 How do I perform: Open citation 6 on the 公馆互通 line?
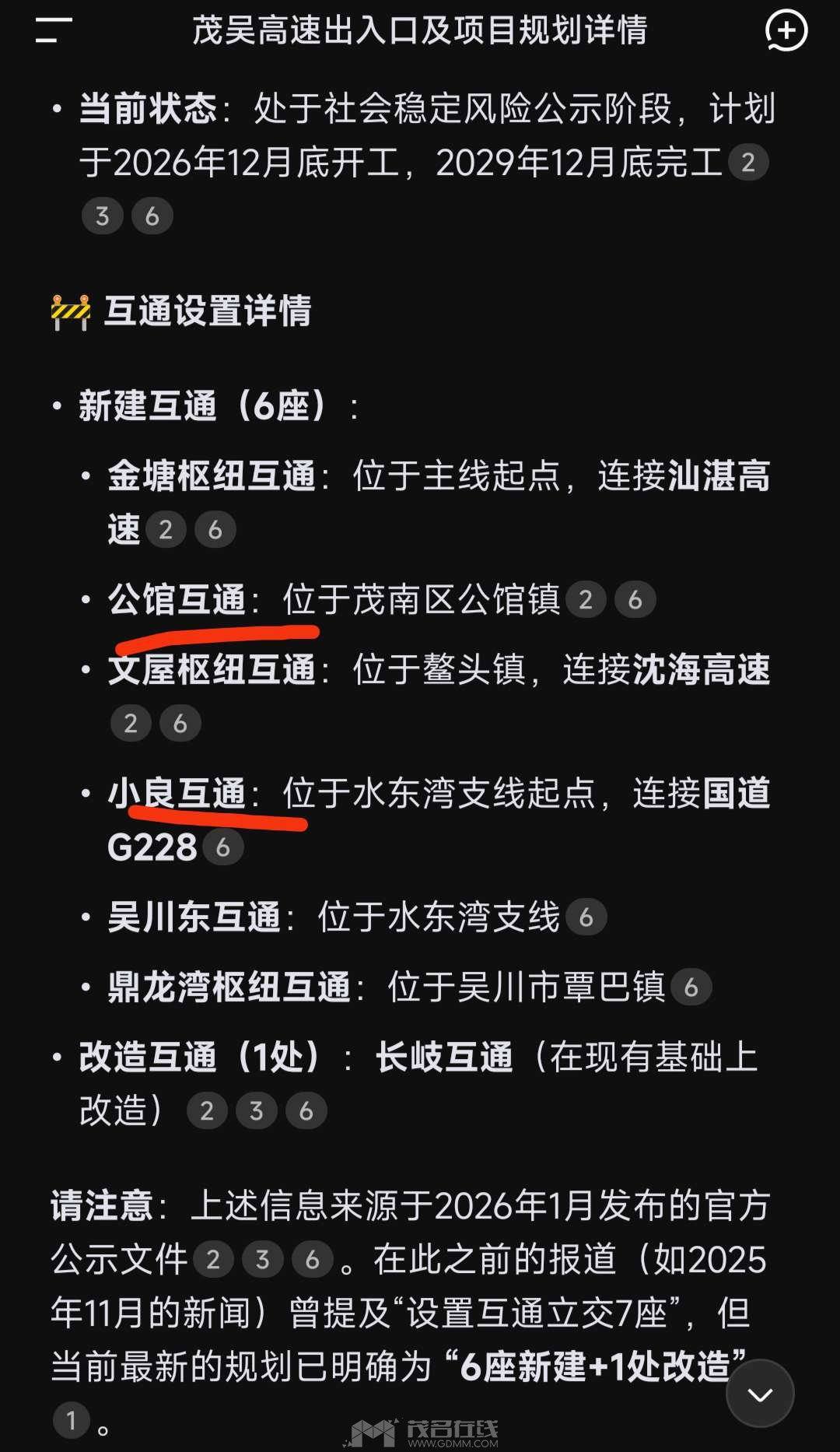coord(635,600)
